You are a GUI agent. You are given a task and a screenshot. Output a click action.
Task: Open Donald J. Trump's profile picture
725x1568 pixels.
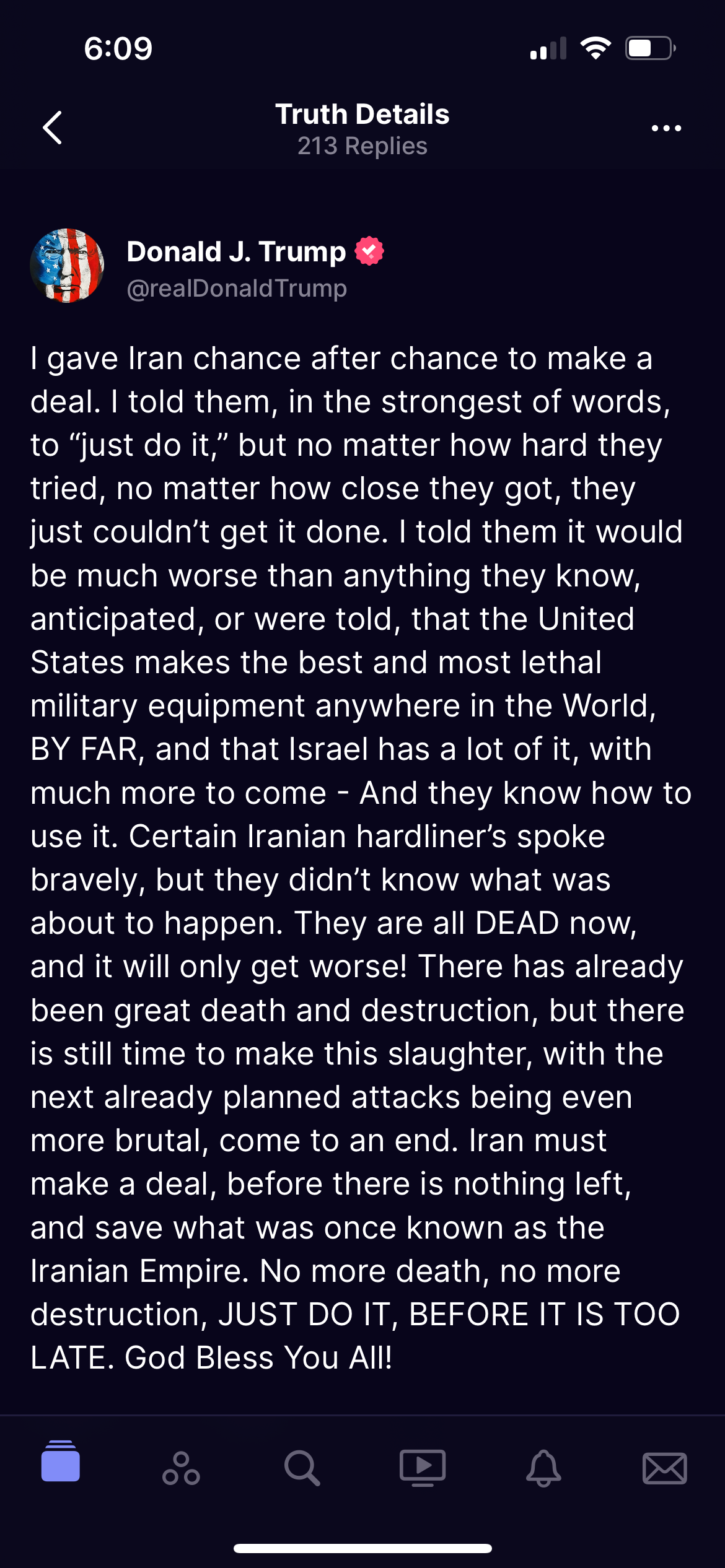tap(67, 266)
